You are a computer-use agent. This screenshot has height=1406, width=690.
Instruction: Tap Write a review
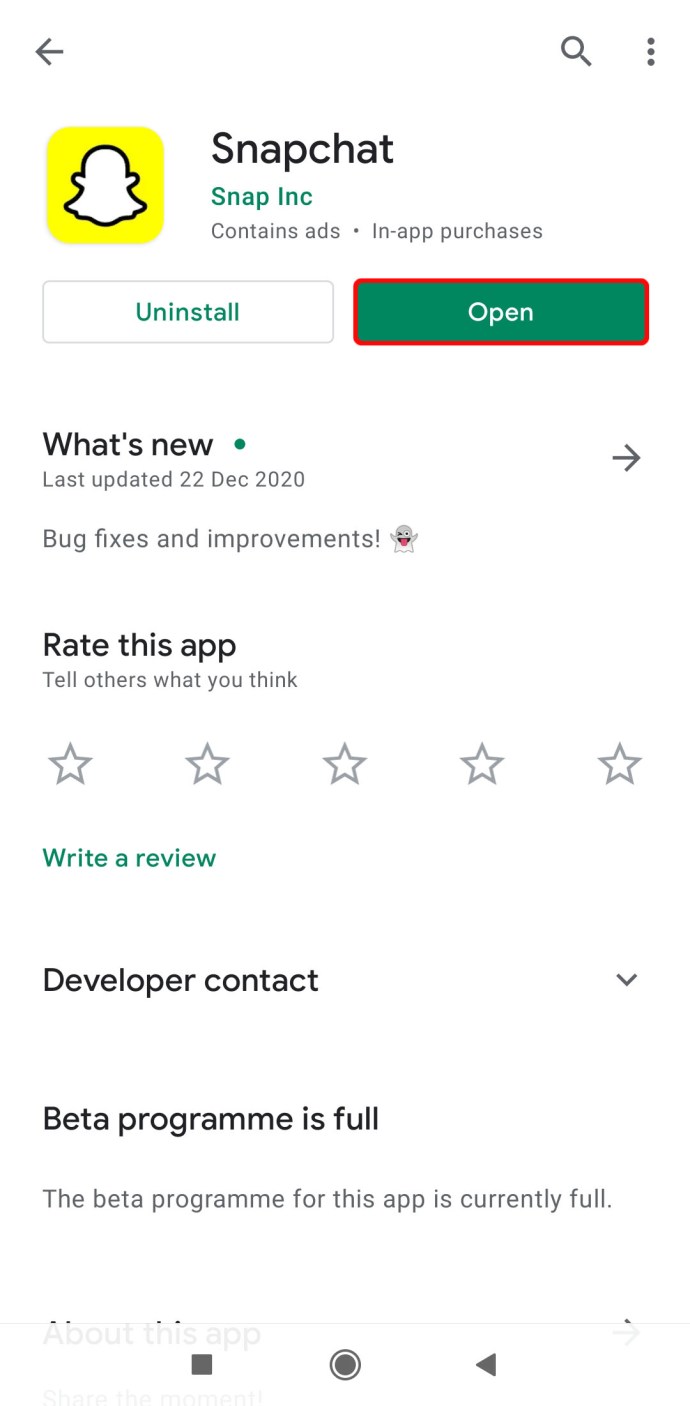[129, 858]
